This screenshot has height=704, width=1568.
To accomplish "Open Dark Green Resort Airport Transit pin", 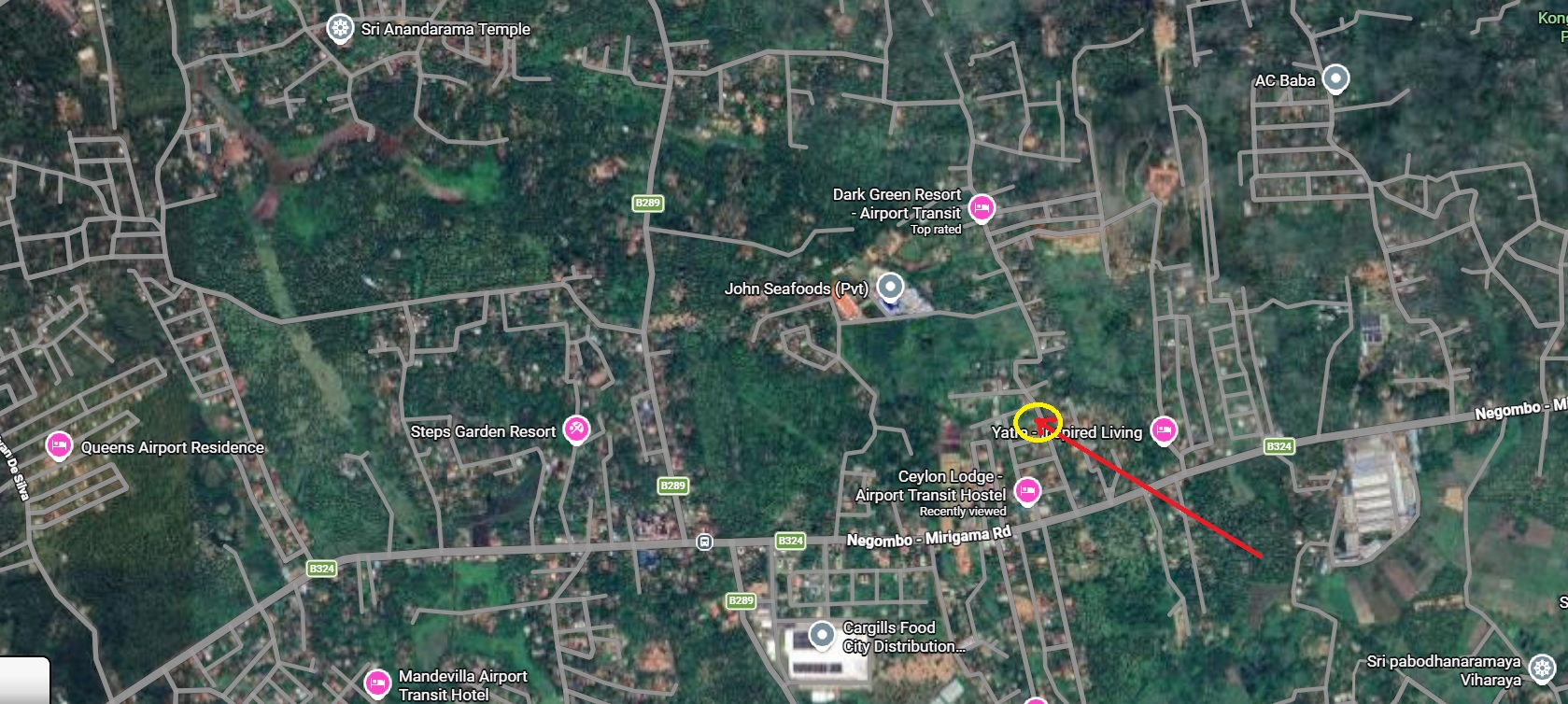I will 981,207.
